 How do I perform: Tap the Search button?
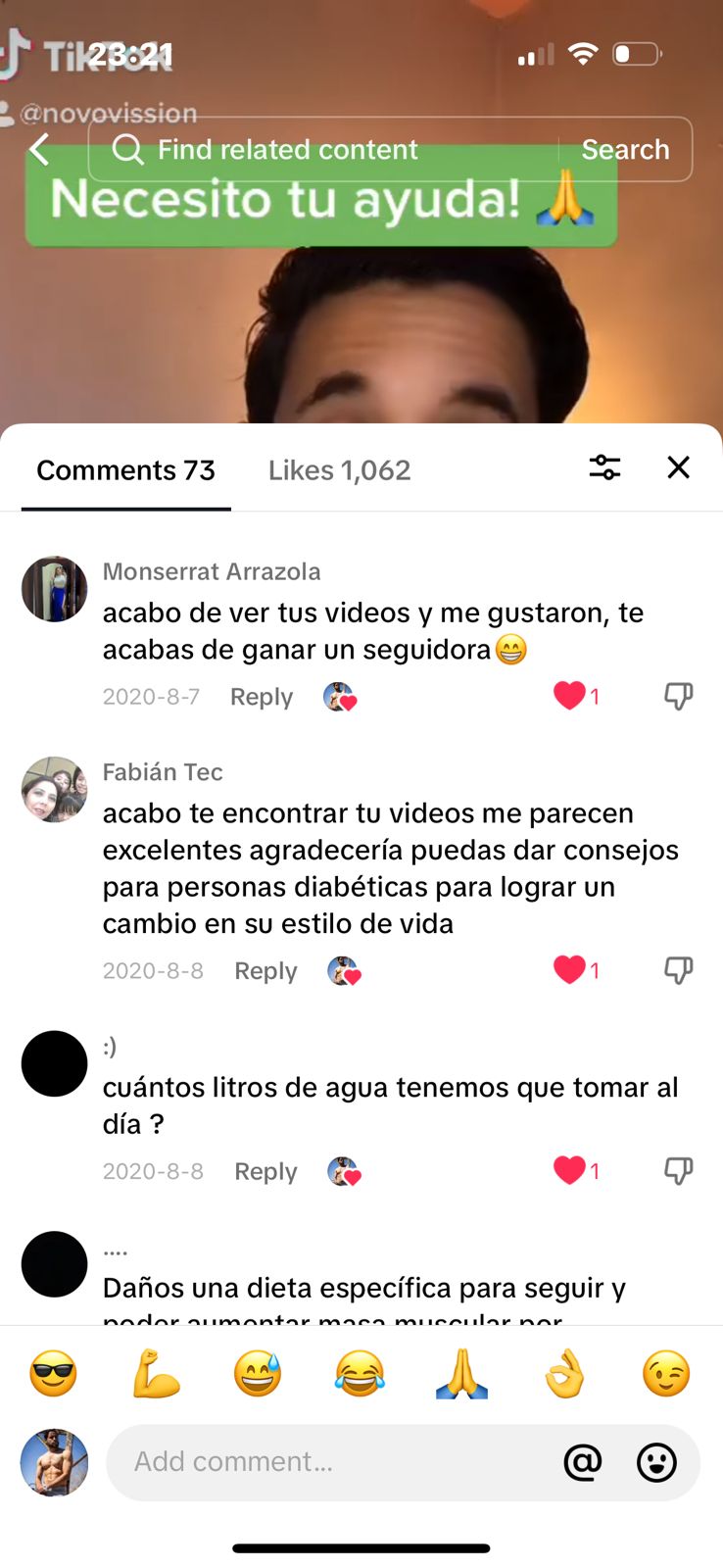click(625, 150)
